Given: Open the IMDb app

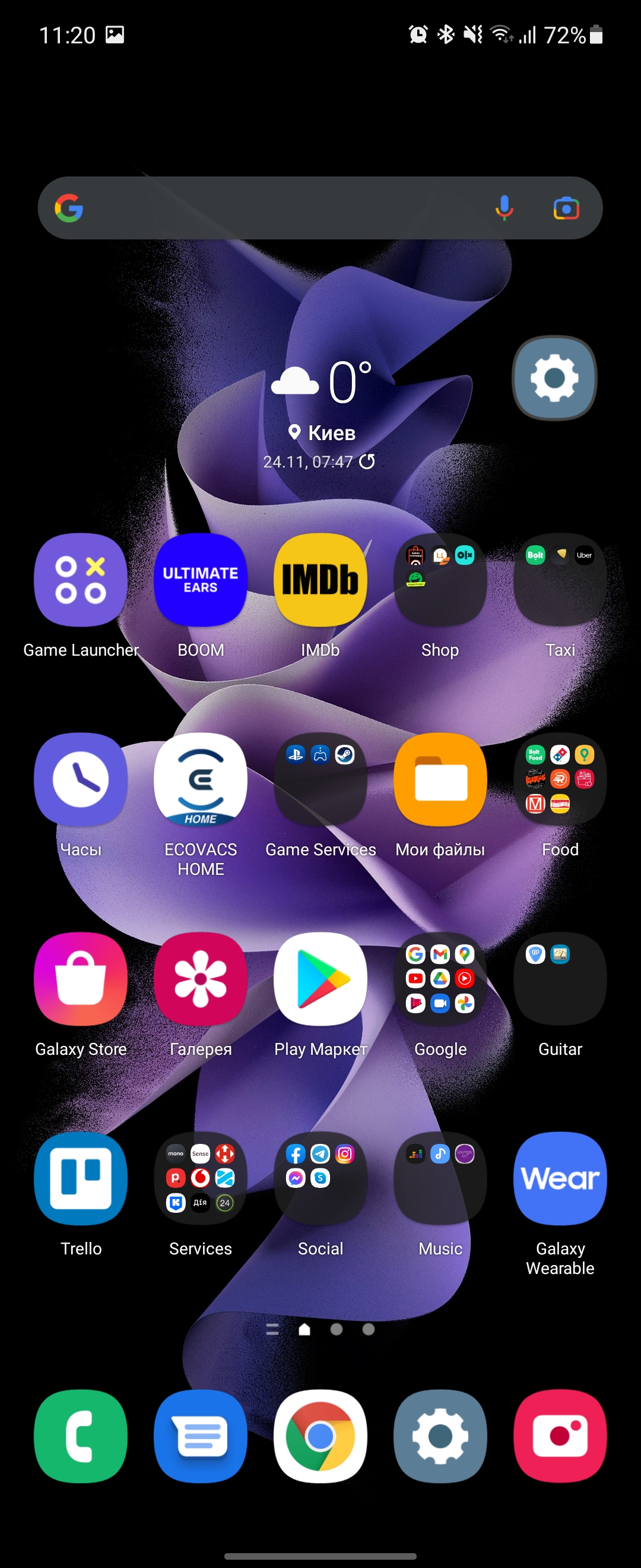Looking at the screenshot, I should [x=320, y=580].
